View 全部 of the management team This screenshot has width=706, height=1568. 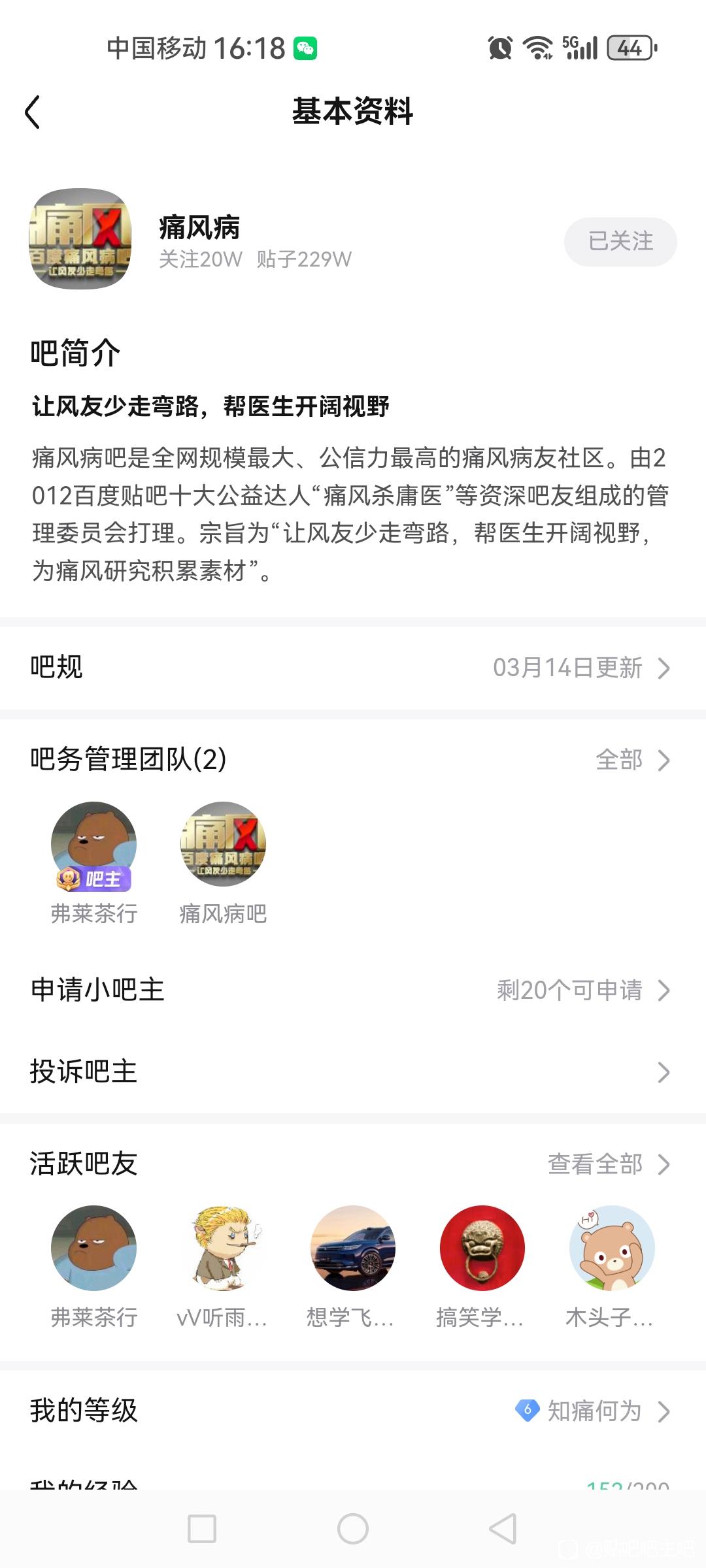pos(632,760)
